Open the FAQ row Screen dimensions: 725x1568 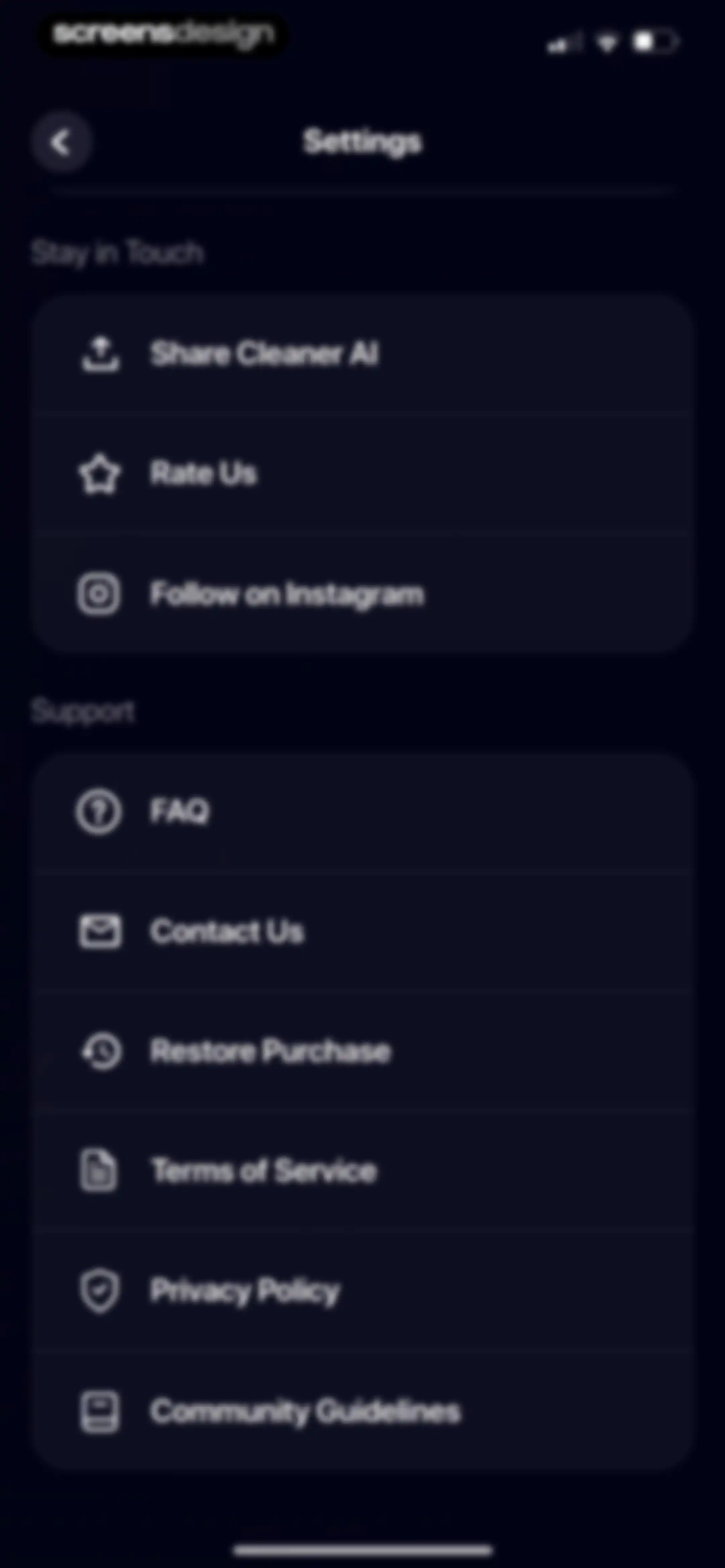(362, 812)
